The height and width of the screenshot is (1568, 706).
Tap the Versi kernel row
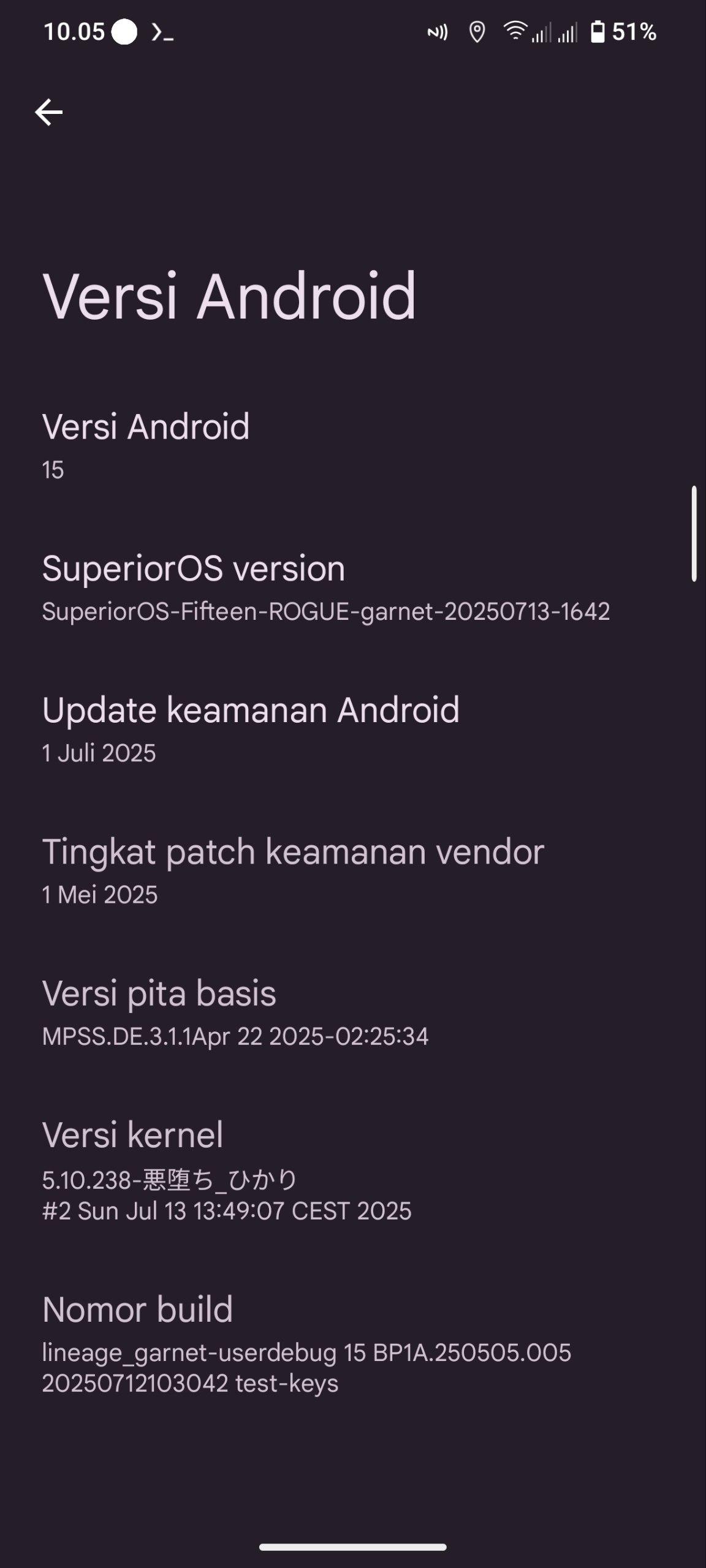[x=353, y=1170]
